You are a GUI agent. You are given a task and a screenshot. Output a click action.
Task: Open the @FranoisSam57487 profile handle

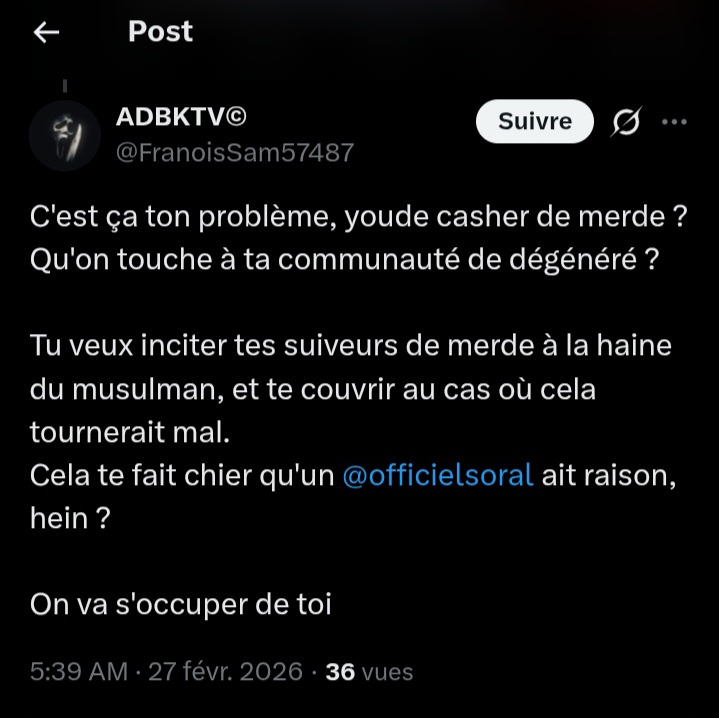(235, 152)
